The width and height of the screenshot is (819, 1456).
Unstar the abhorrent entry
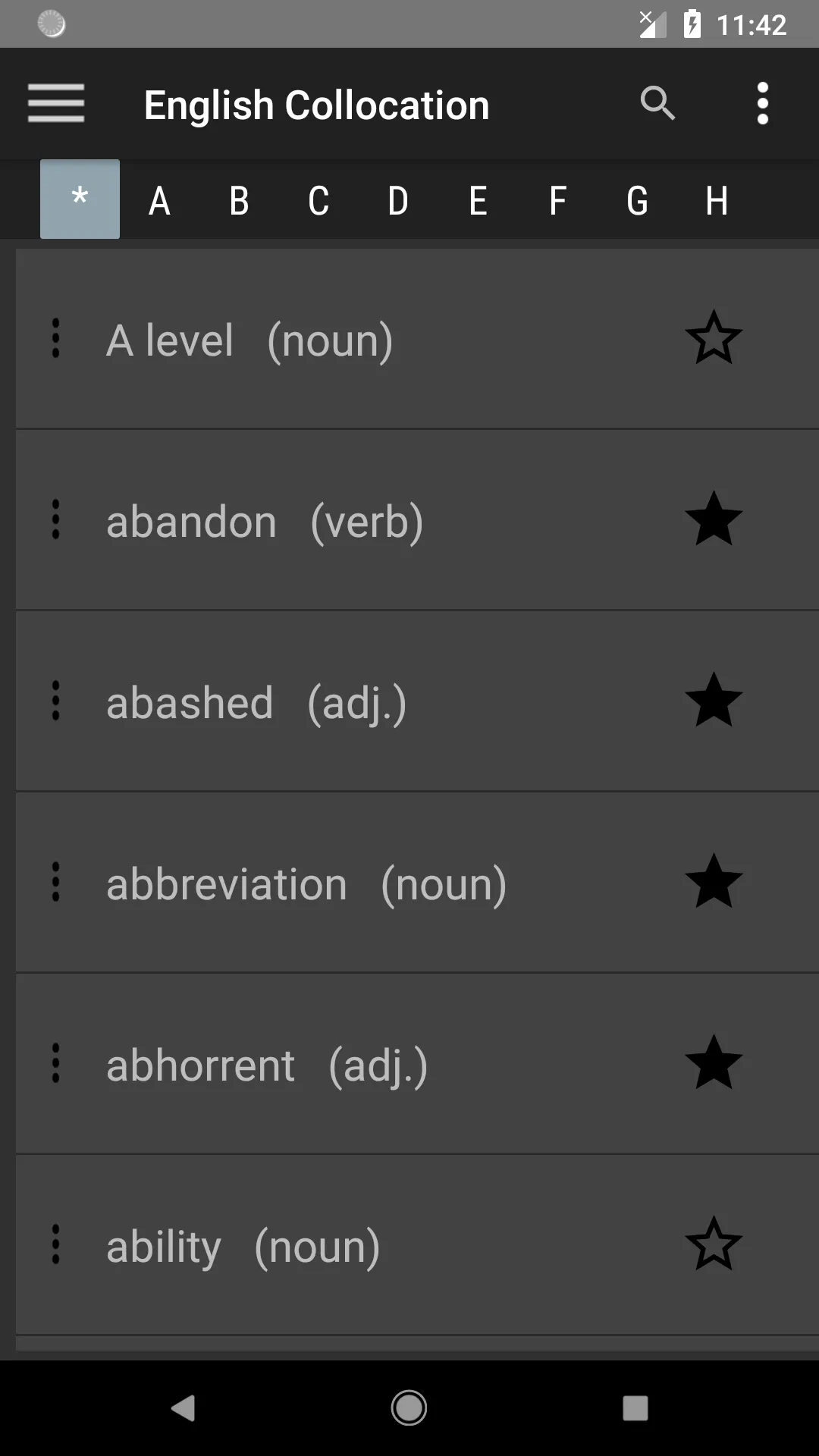[x=714, y=1064]
